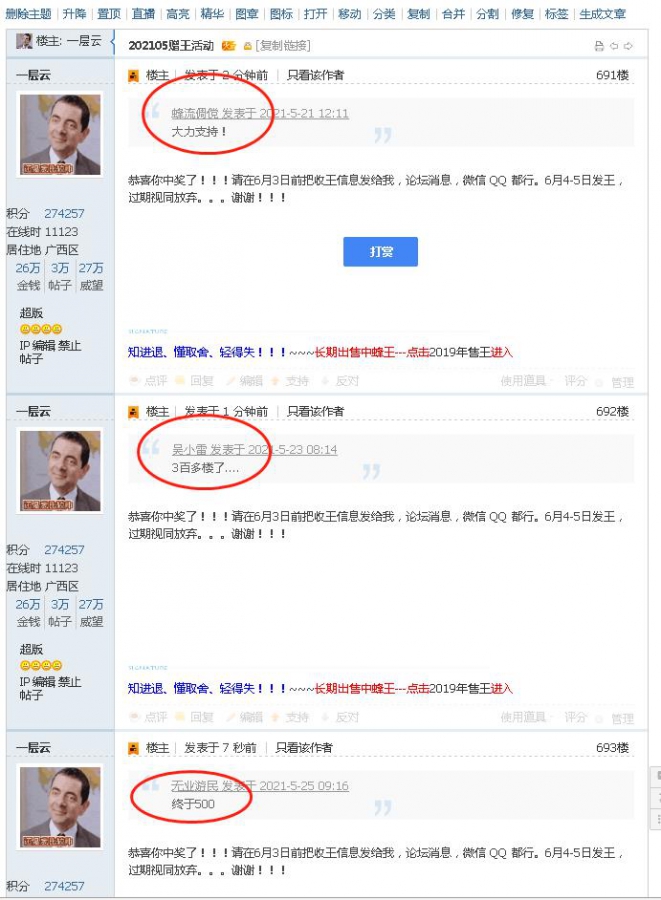Screen dimensions: 661x900
Task: Open the 移动 thread option
Action: (x=349, y=14)
